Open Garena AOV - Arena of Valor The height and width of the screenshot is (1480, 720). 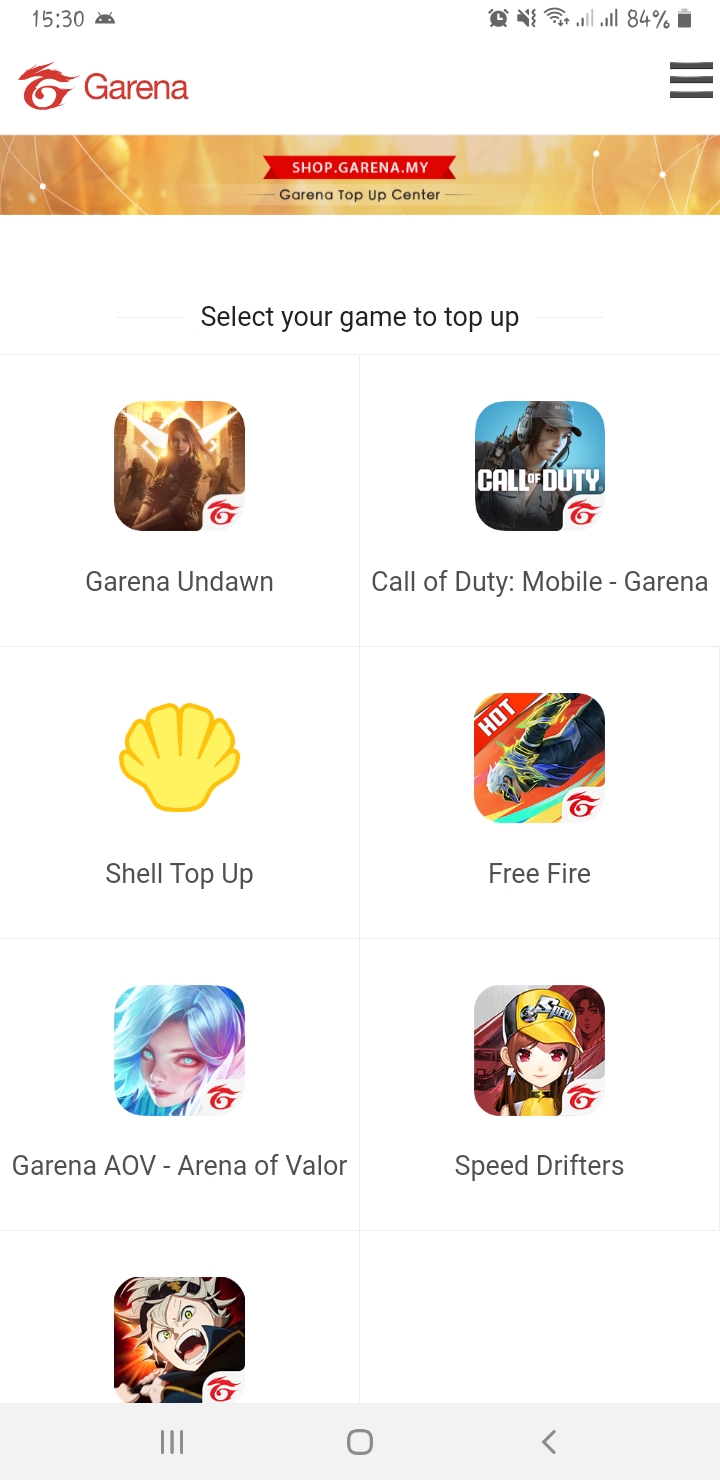point(180,1084)
